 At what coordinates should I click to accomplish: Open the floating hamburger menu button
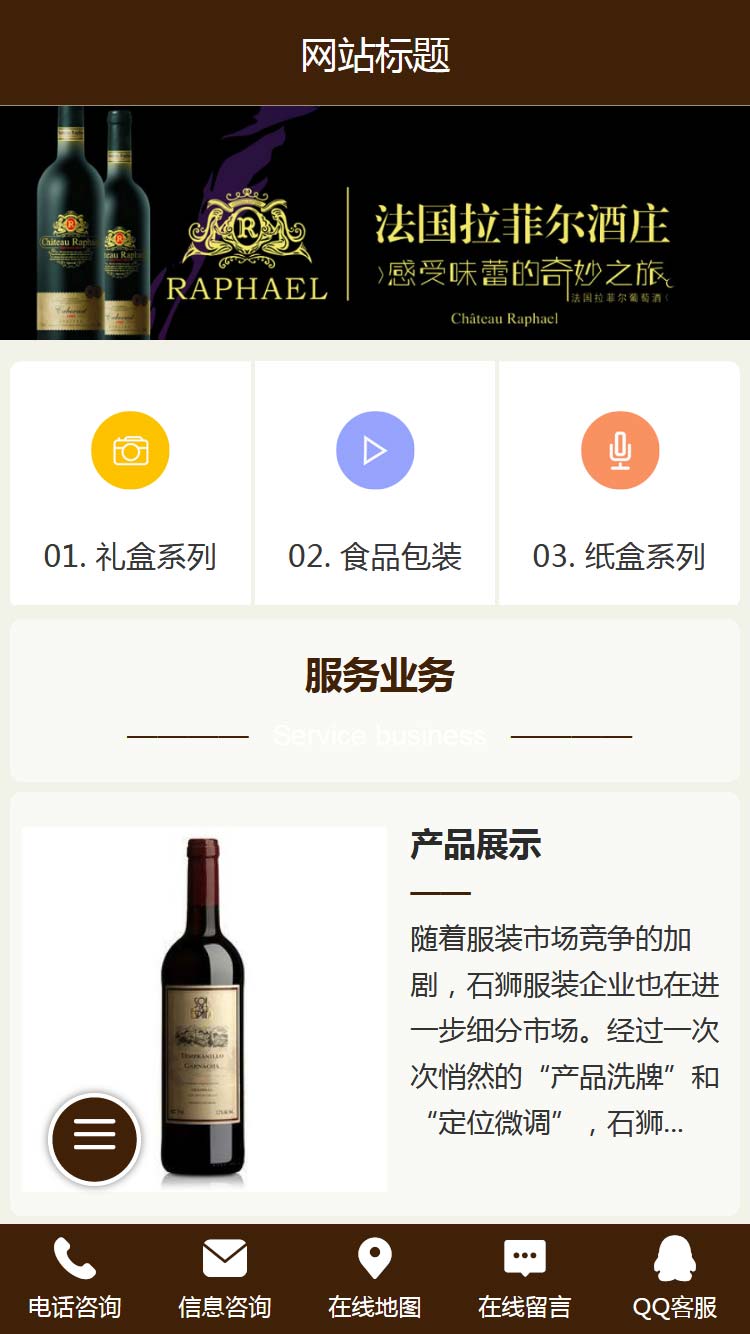[95, 1138]
